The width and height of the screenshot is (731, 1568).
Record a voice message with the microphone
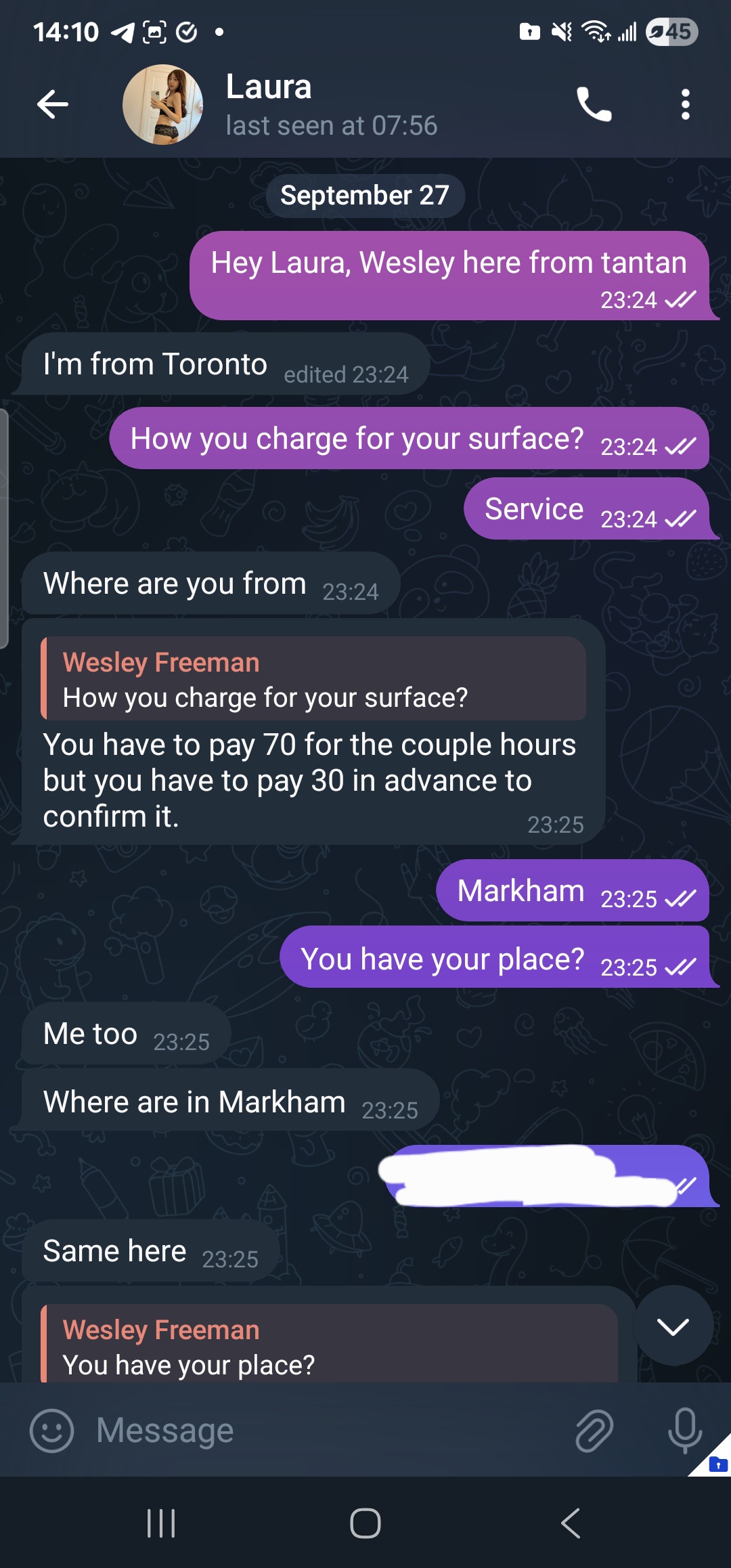684,1429
